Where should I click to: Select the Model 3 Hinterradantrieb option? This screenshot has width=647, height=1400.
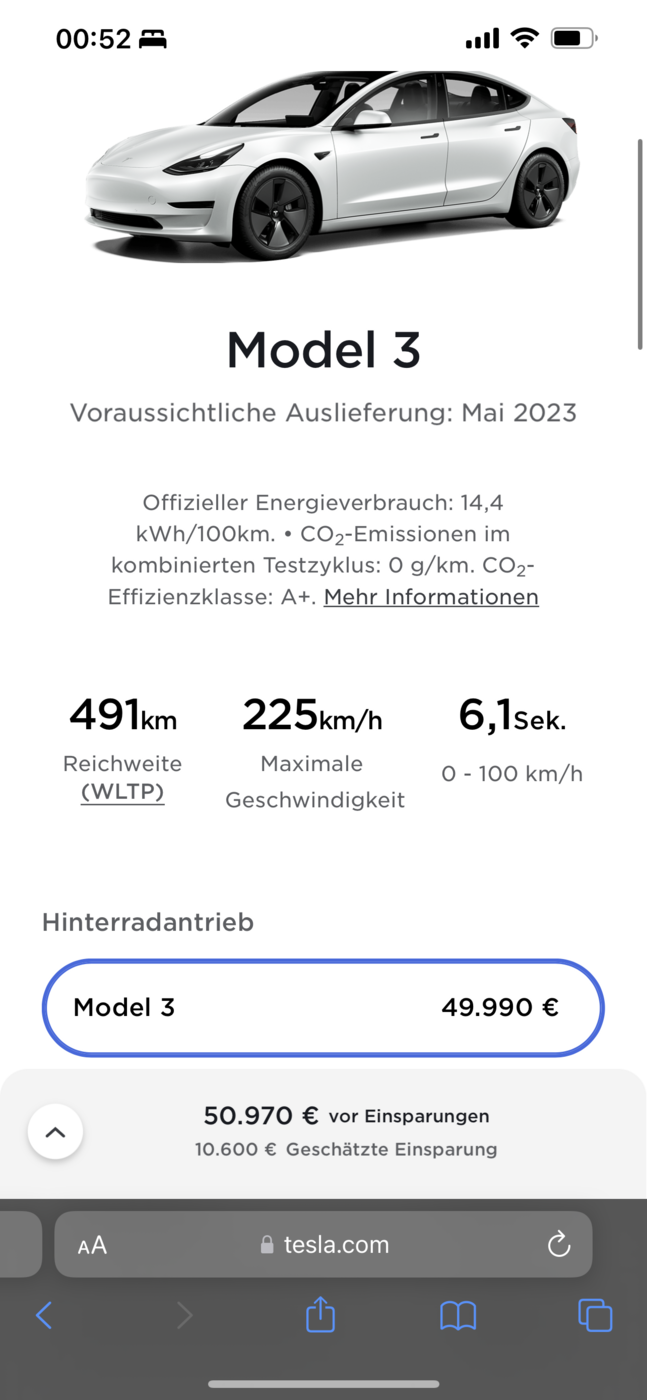[x=323, y=1007]
